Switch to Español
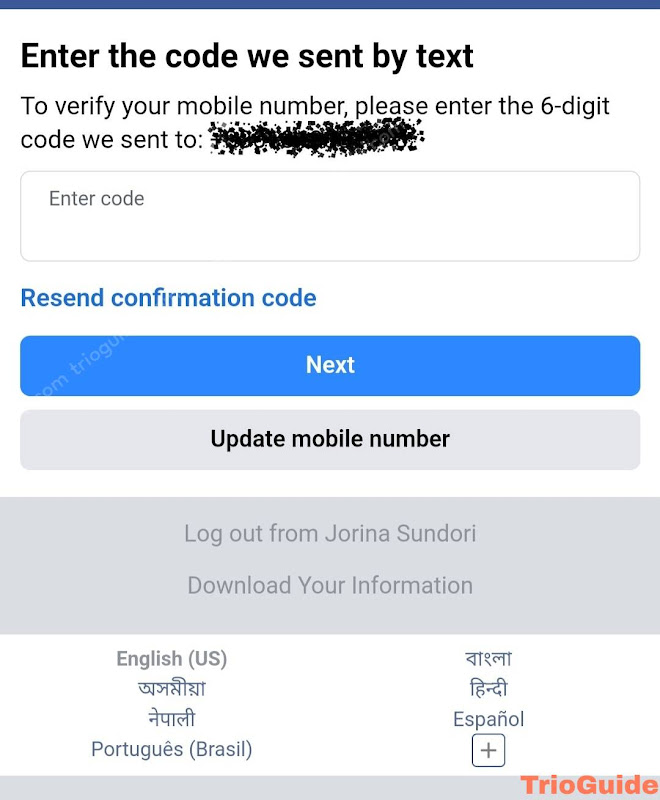660x800 pixels. click(488, 719)
